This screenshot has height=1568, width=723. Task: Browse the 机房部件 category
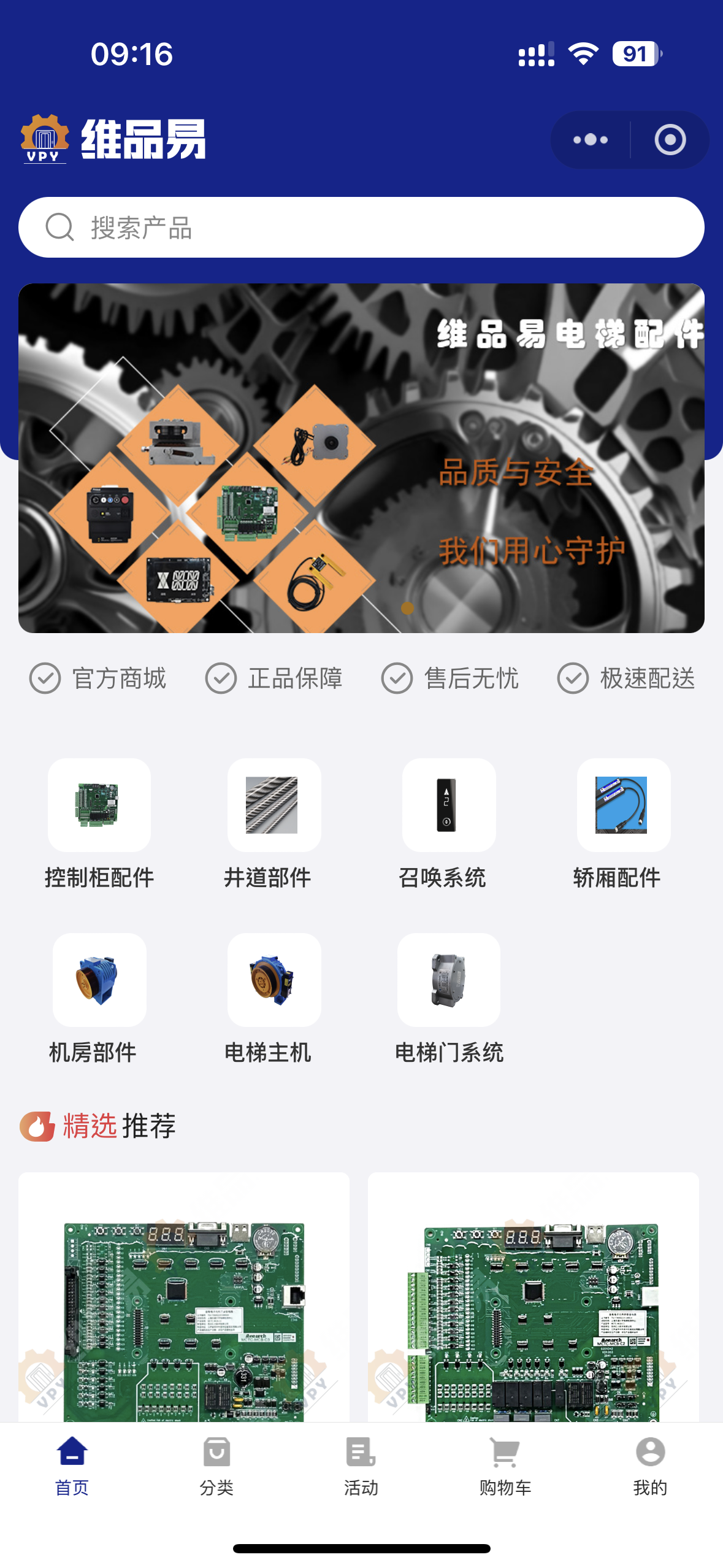99,997
